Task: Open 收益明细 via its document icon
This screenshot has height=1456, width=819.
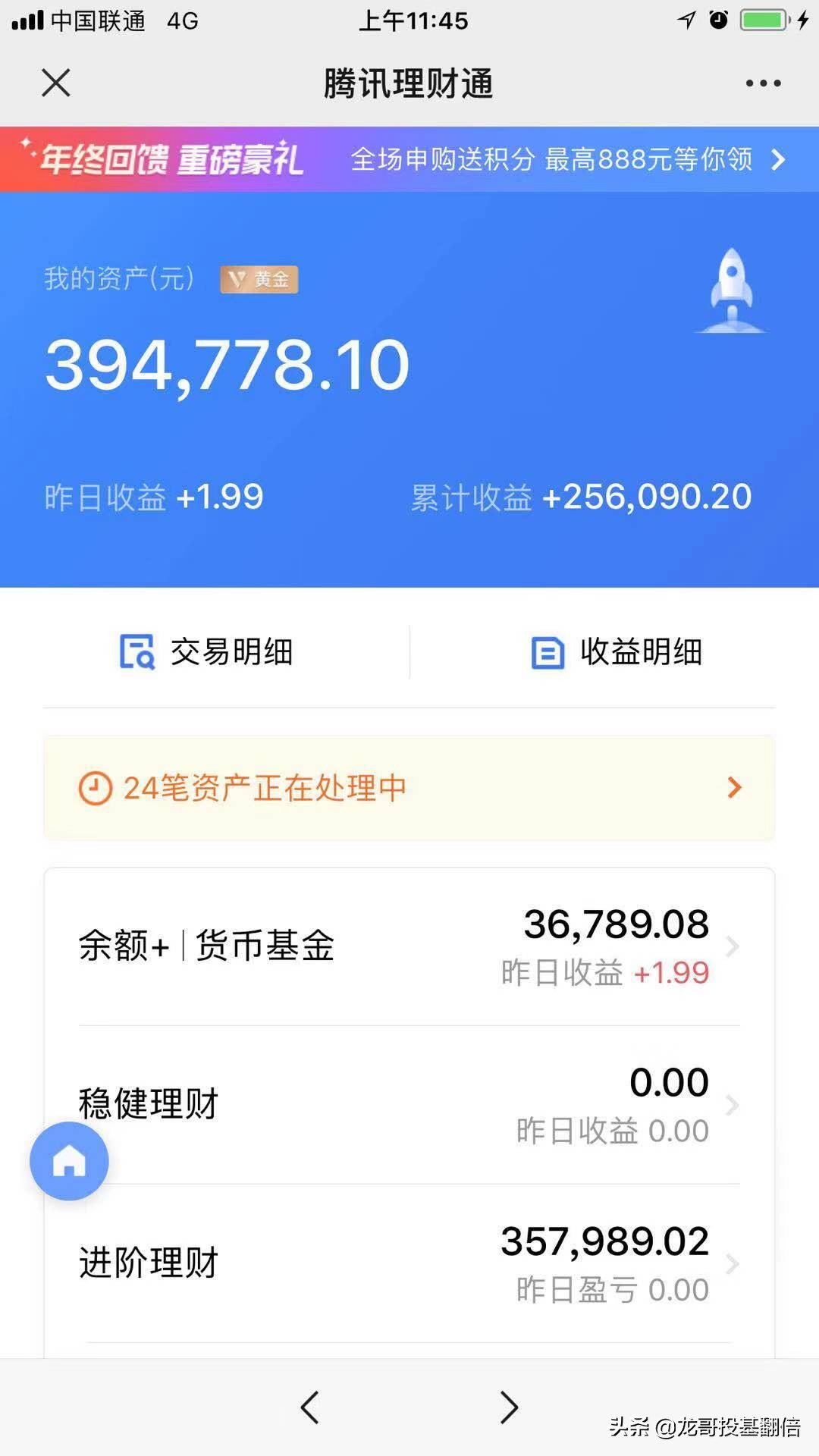Action: point(548,652)
